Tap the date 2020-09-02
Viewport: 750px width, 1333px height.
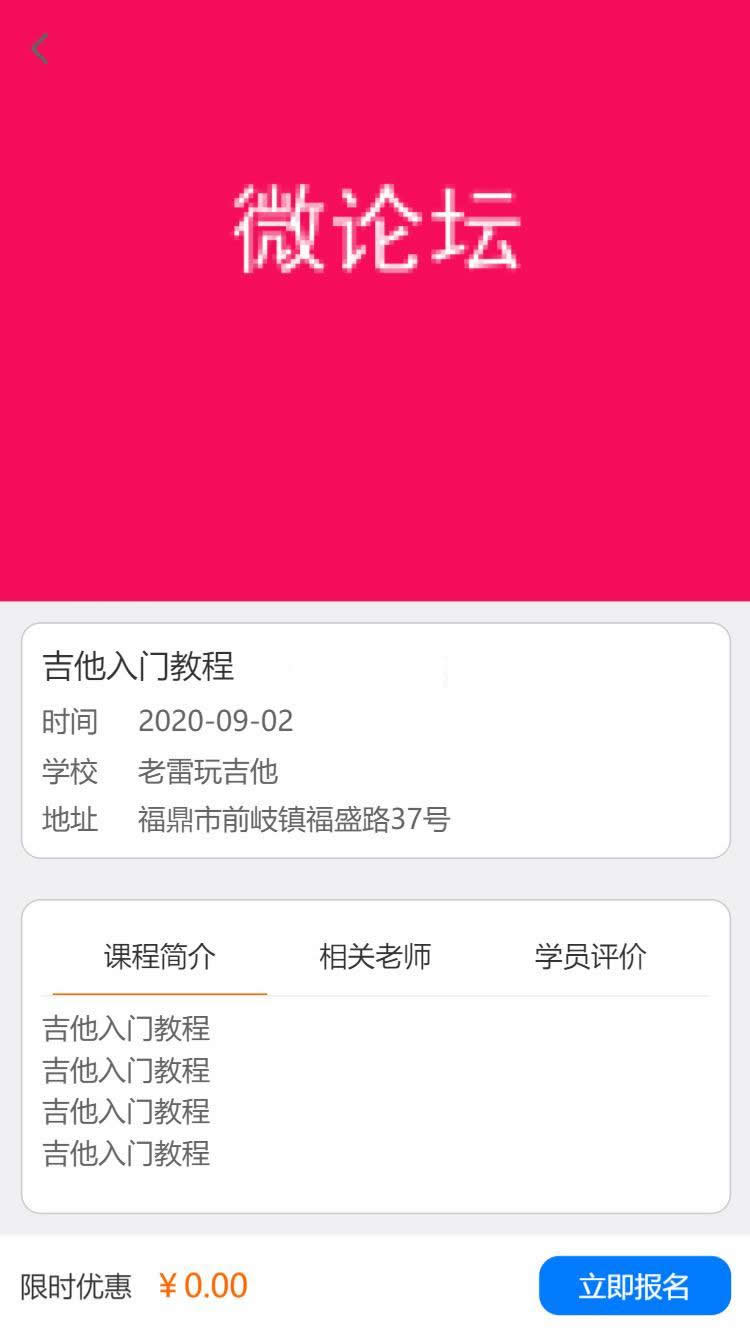pyautogui.click(x=216, y=721)
